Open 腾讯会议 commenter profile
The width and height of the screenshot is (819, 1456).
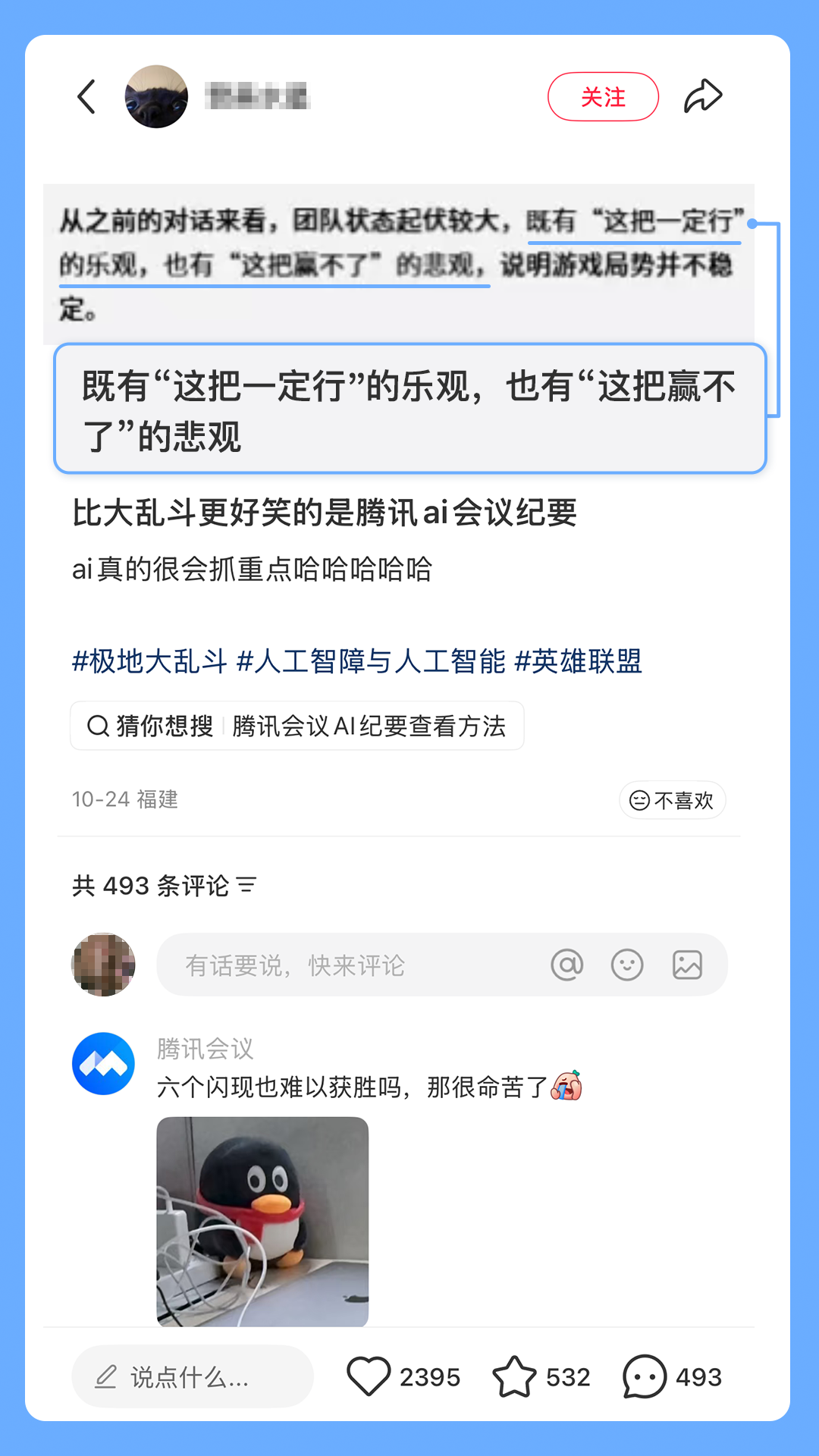pyautogui.click(x=103, y=1063)
